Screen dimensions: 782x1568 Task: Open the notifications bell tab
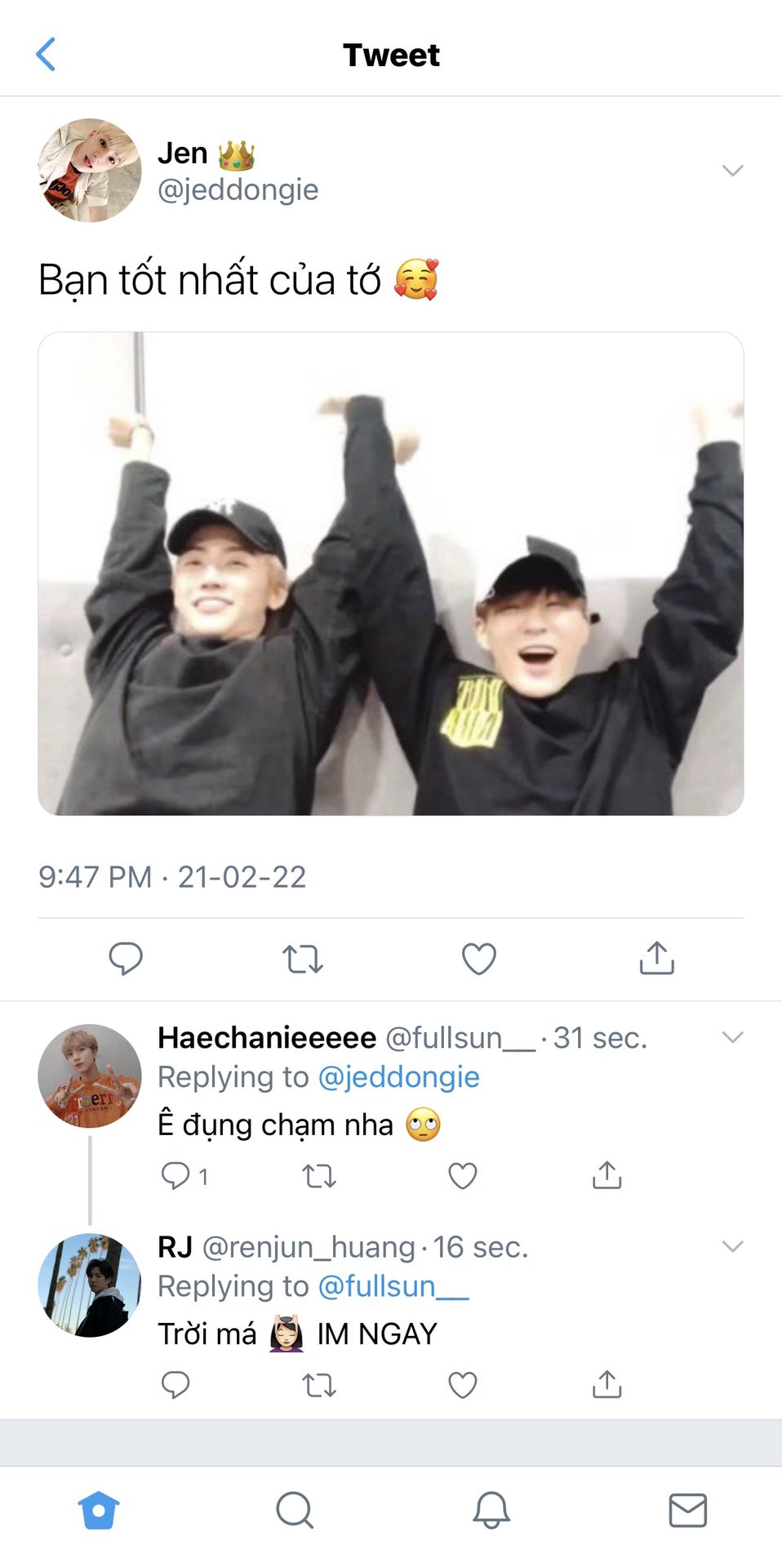tap(491, 1510)
